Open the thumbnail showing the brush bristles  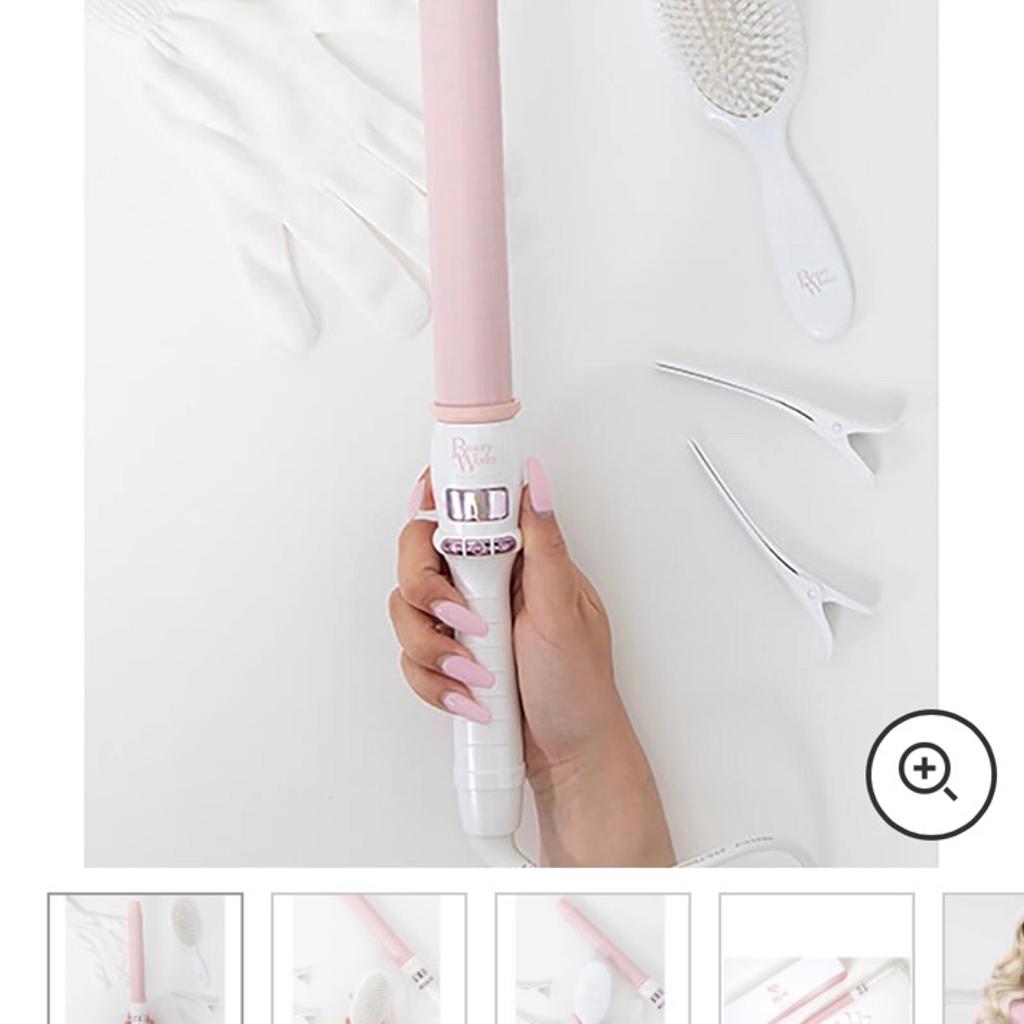(368, 958)
